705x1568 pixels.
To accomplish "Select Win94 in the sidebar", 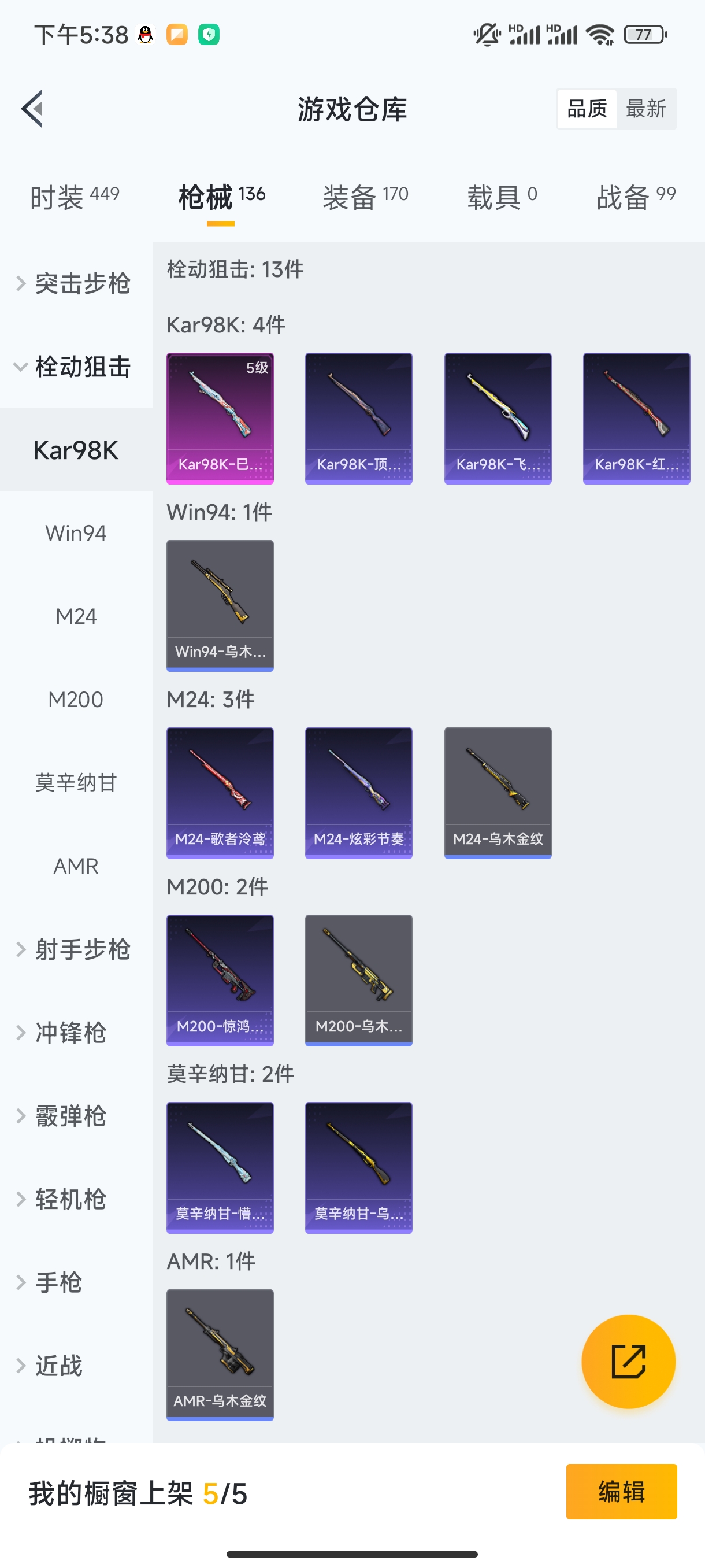I will (x=76, y=533).
